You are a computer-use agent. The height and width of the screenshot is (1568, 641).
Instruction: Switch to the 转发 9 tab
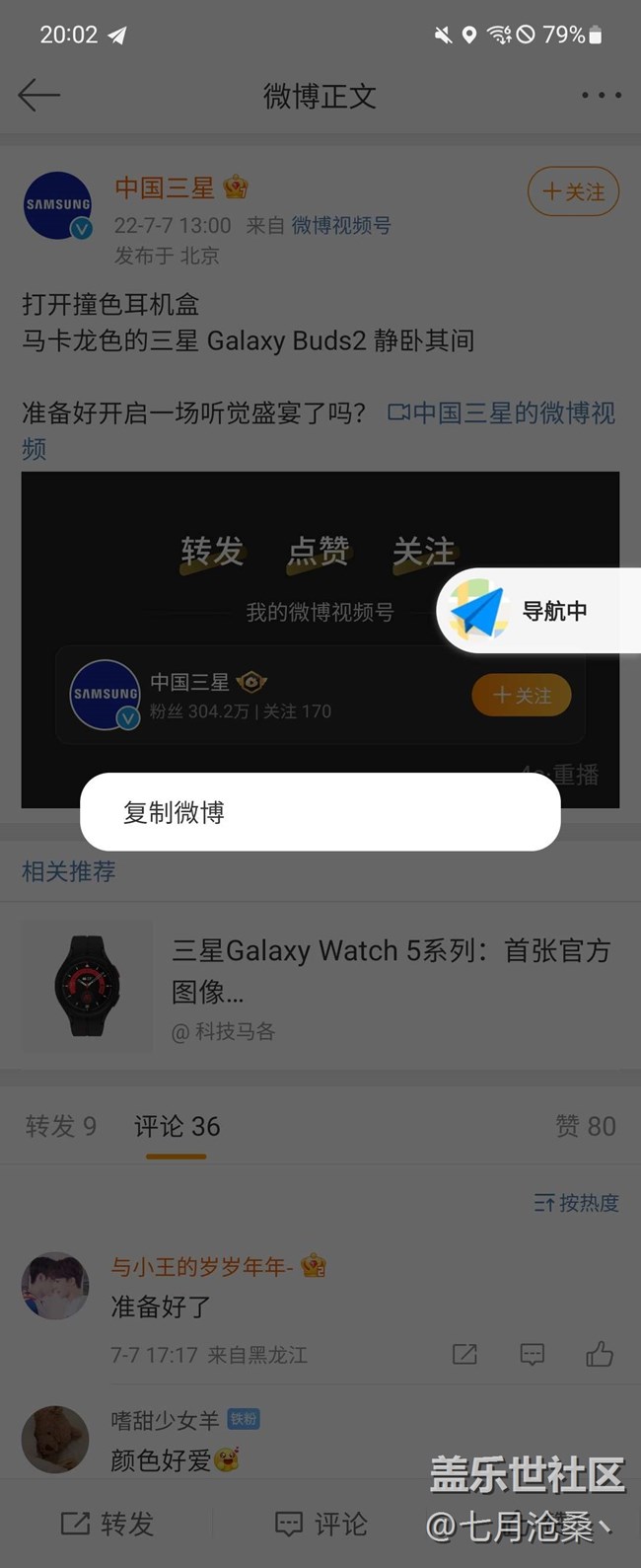point(61,1126)
